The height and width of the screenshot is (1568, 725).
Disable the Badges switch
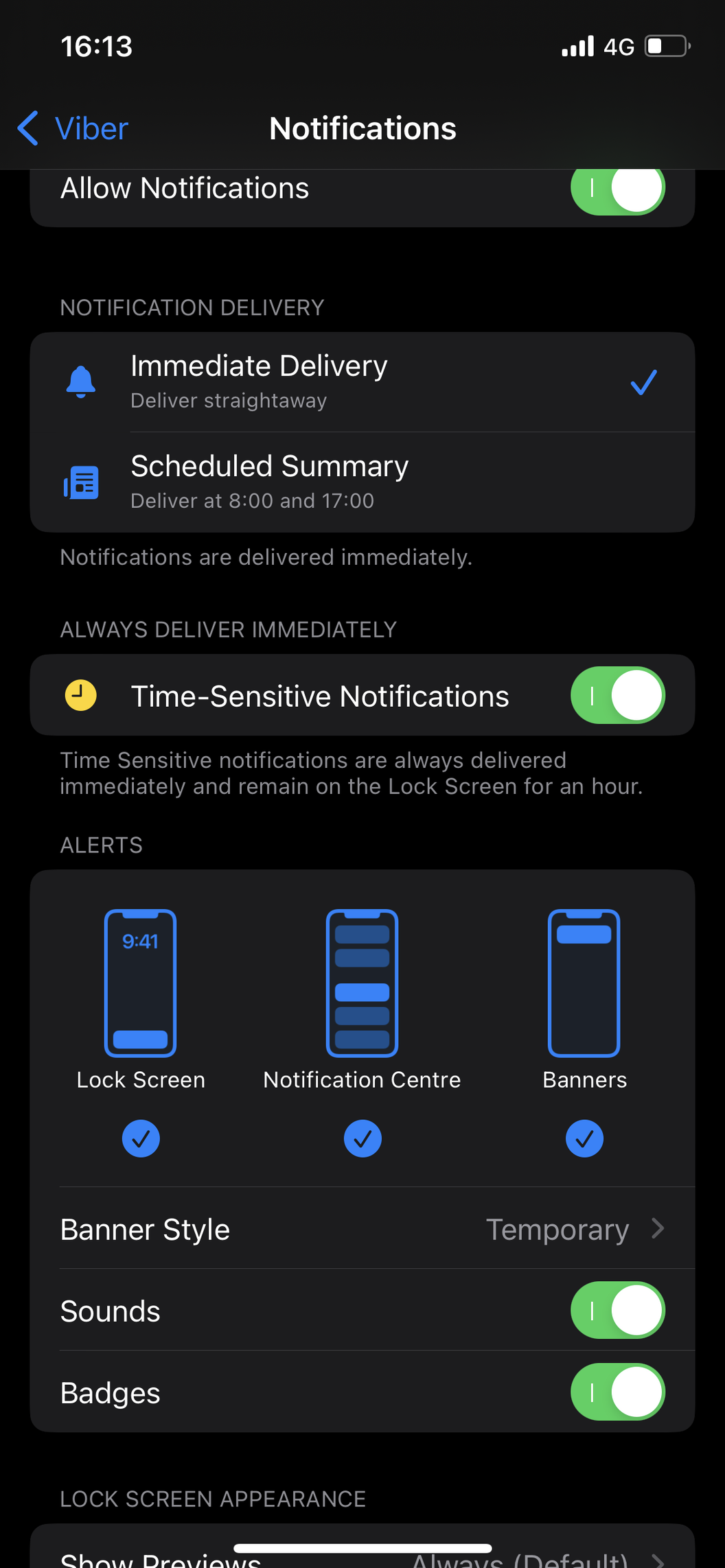click(x=617, y=1392)
